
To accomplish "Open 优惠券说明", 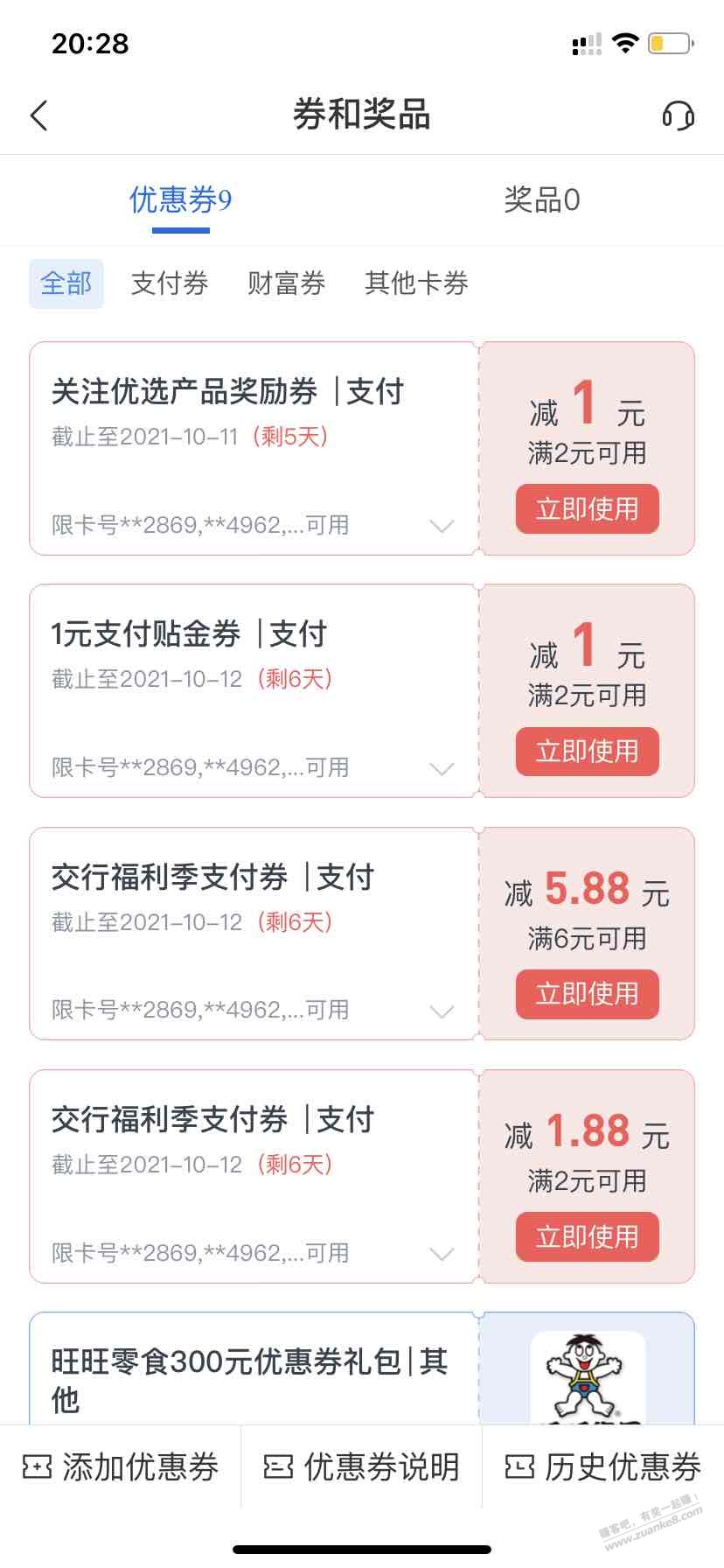I will click(x=361, y=1467).
